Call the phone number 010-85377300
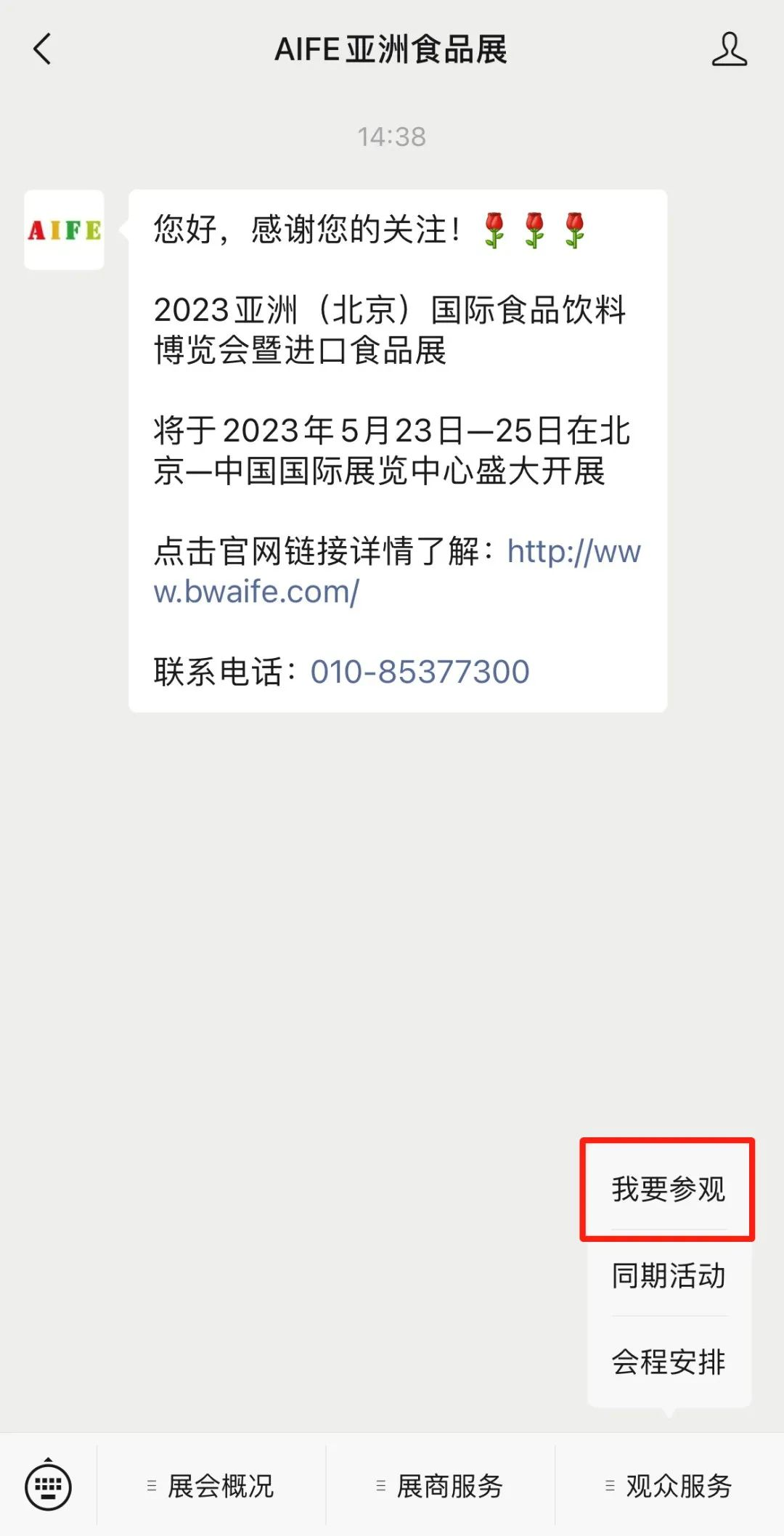This screenshot has width=784, height=1536. coord(420,672)
